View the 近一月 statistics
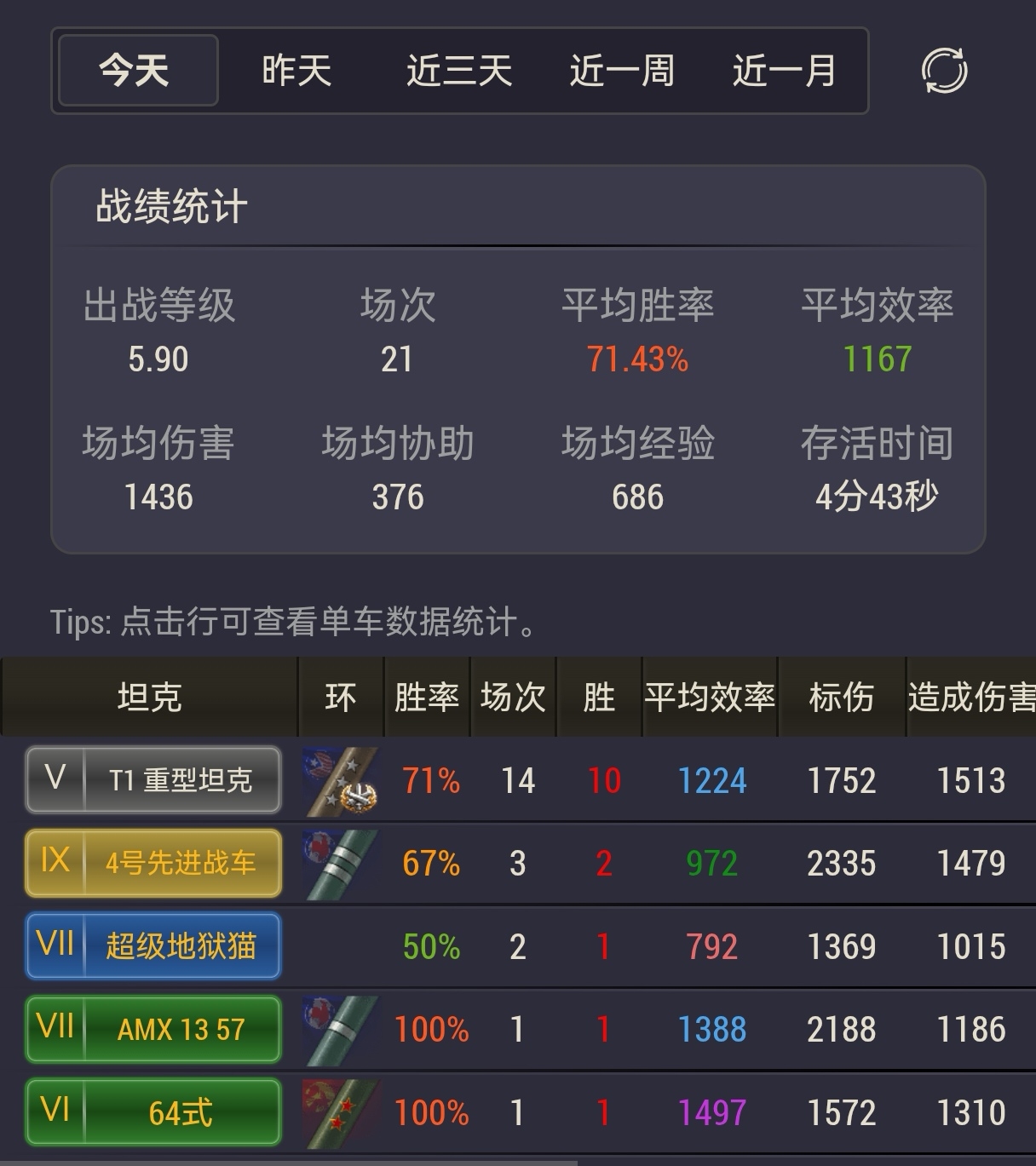 click(x=784, y=71)
